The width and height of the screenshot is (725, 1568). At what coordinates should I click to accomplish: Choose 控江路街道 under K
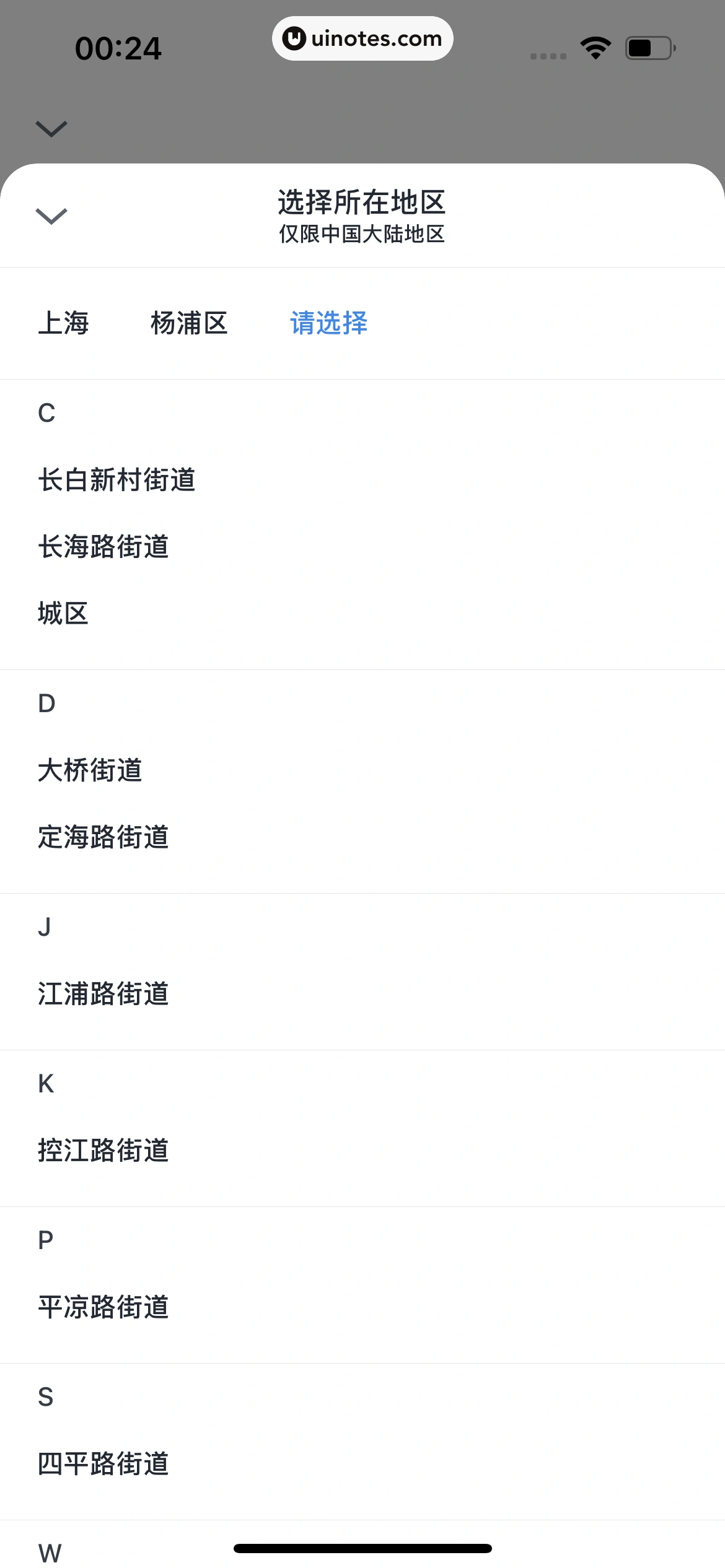click(x=103, y=1151)
